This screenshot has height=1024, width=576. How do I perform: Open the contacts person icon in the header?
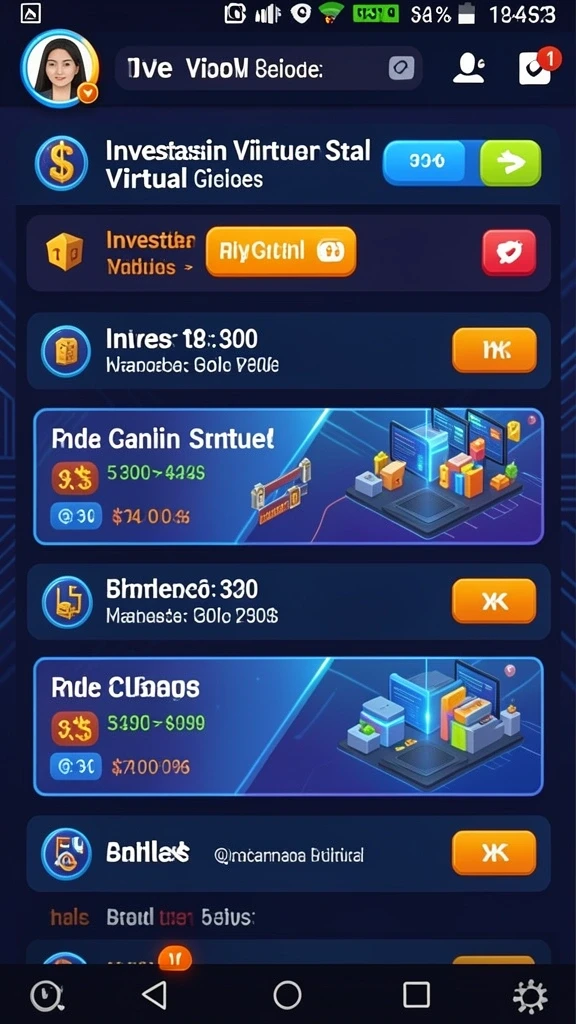[469, 68]
